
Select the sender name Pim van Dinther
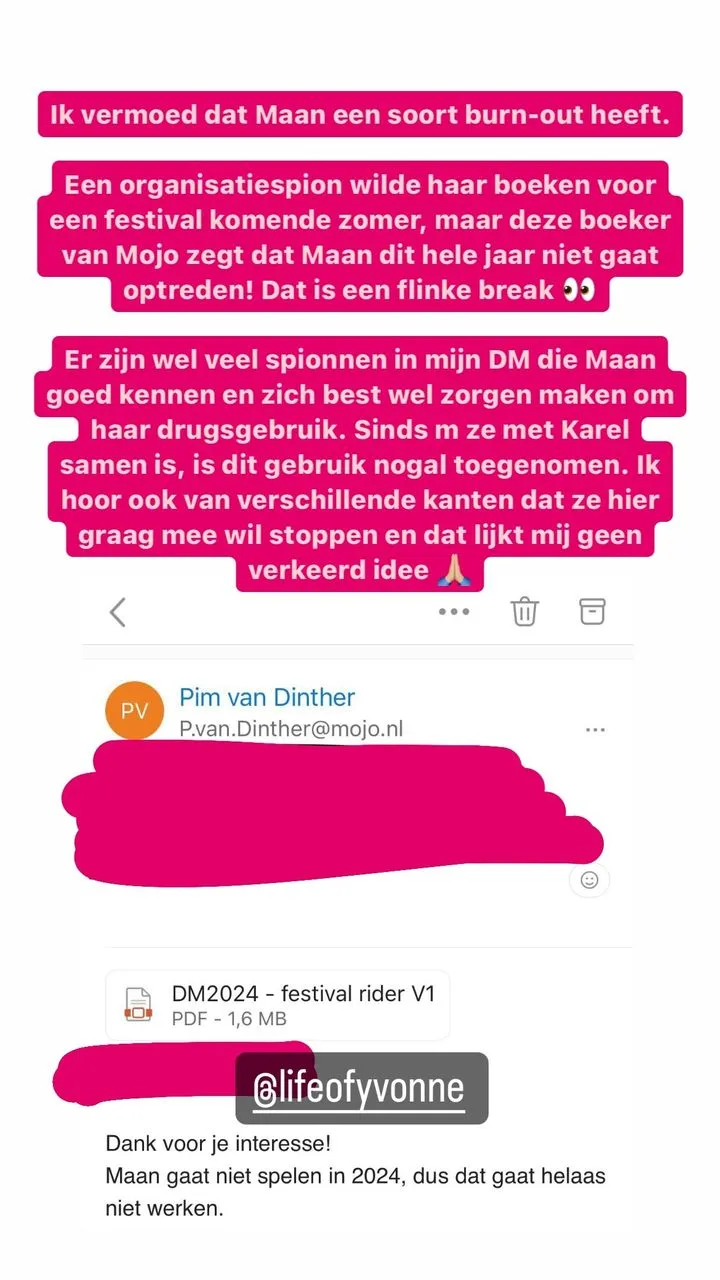tap(266, 697)
